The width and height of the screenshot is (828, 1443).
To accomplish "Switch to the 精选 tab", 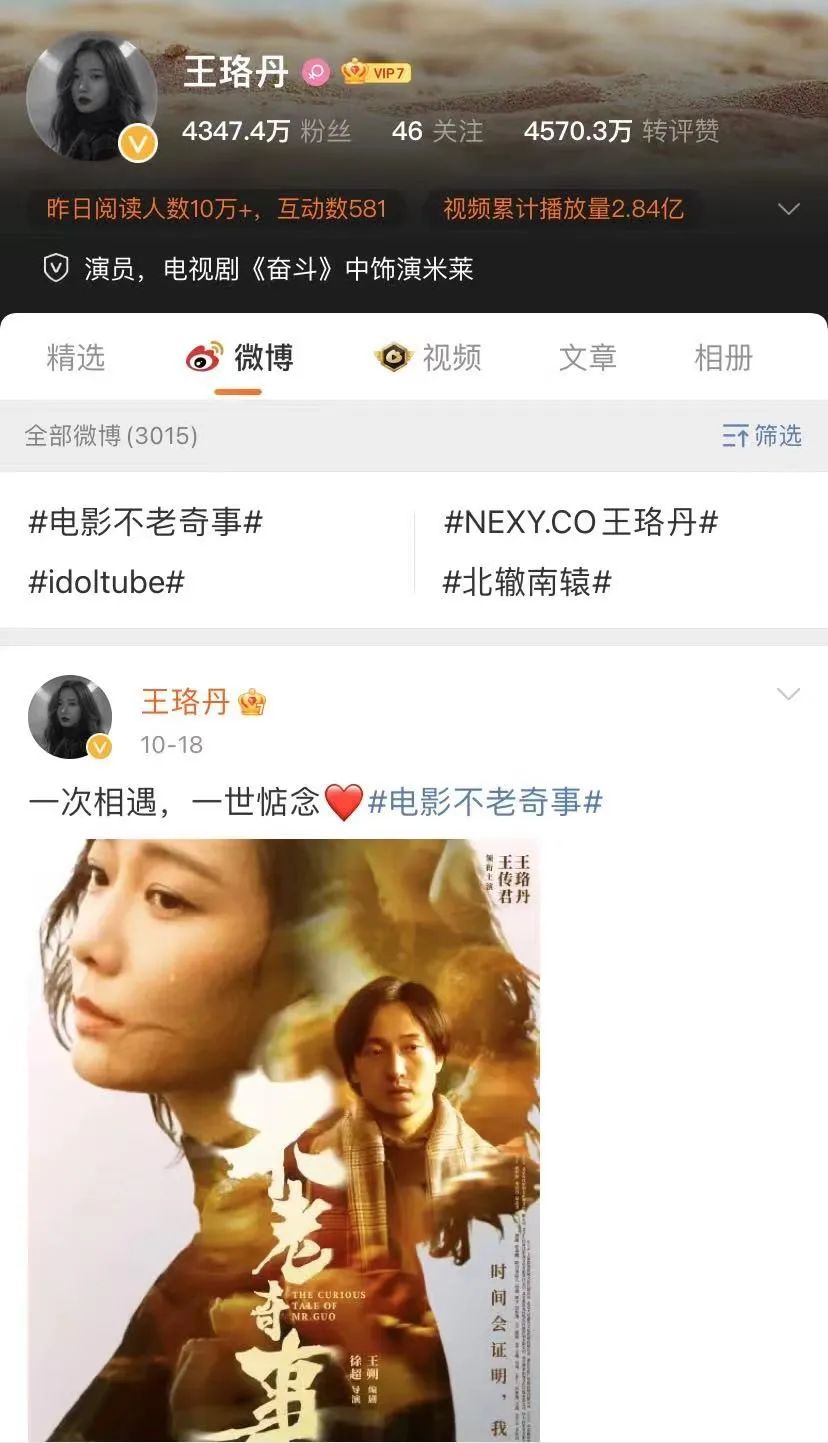I will (x=75, y=358).
